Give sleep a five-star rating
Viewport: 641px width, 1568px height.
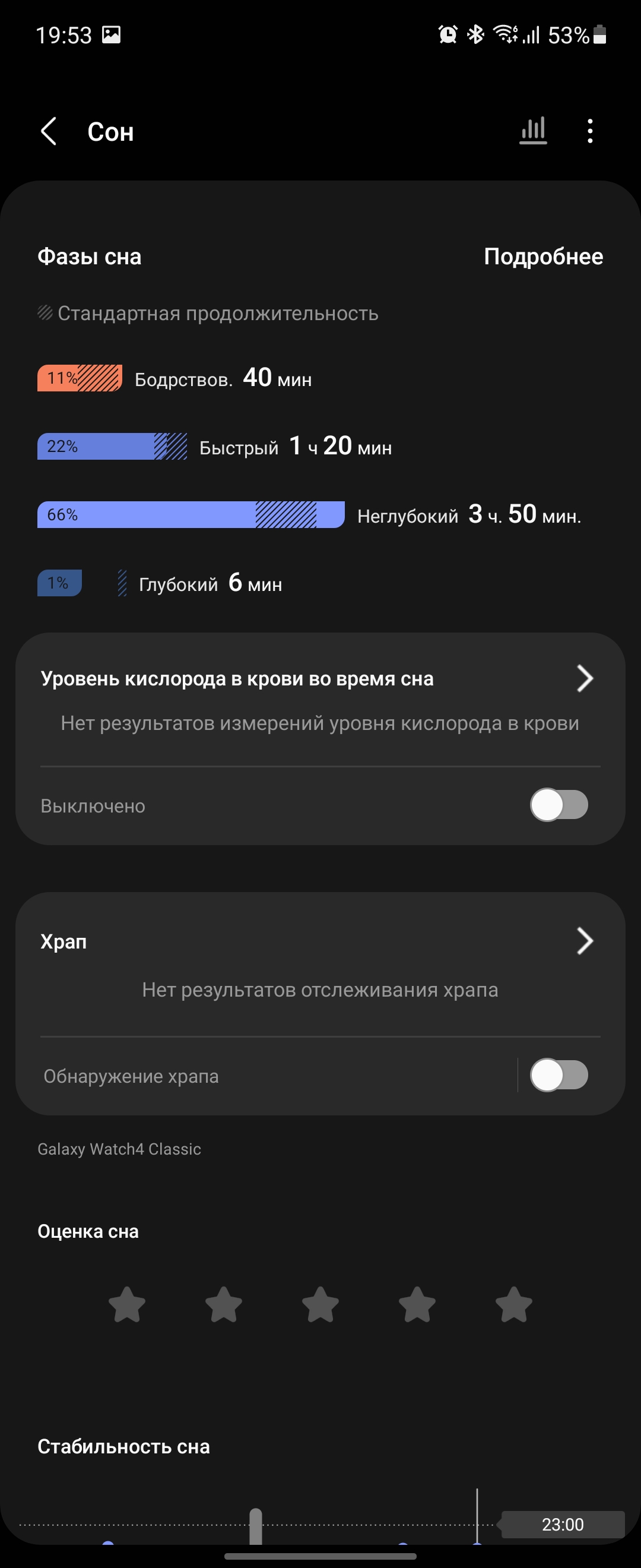coord(514,1304)
